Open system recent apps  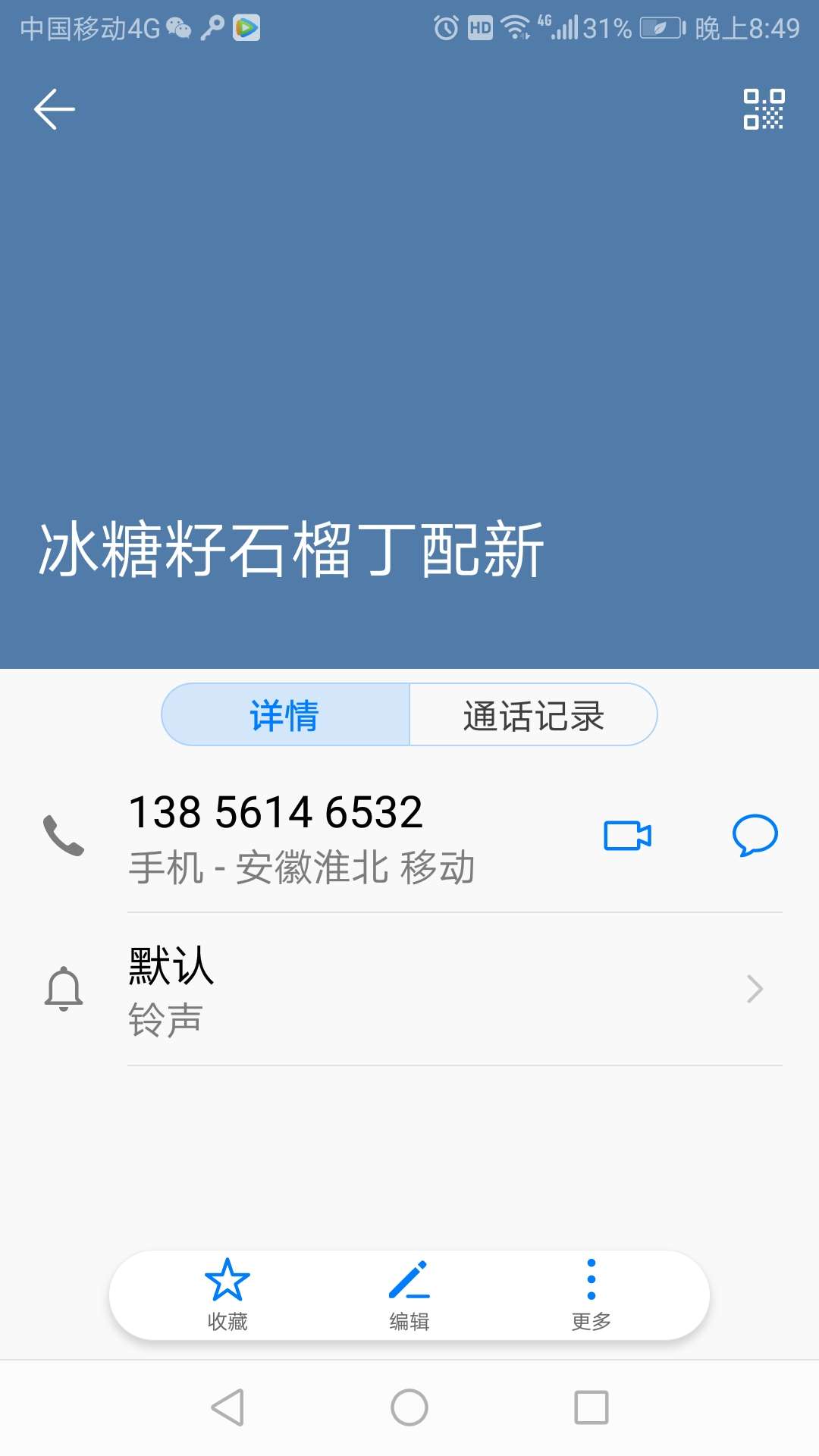pos(591,1407)
